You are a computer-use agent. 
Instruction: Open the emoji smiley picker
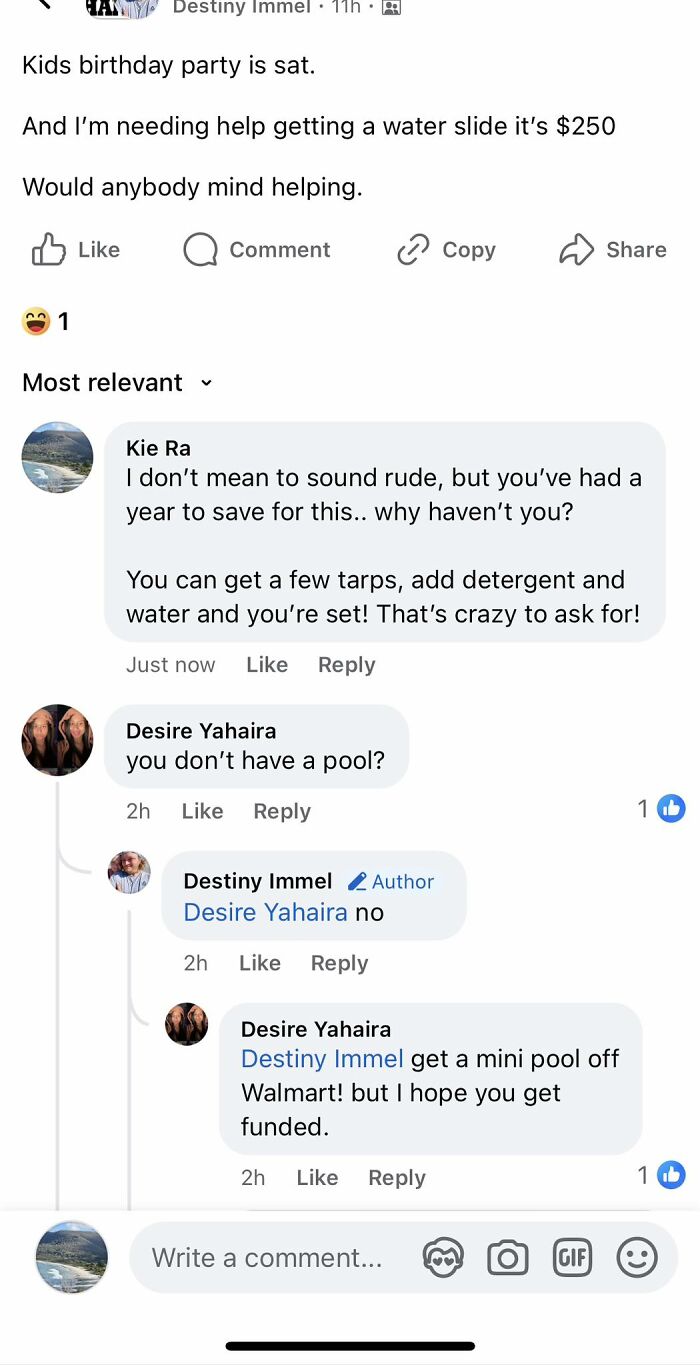637,1258
